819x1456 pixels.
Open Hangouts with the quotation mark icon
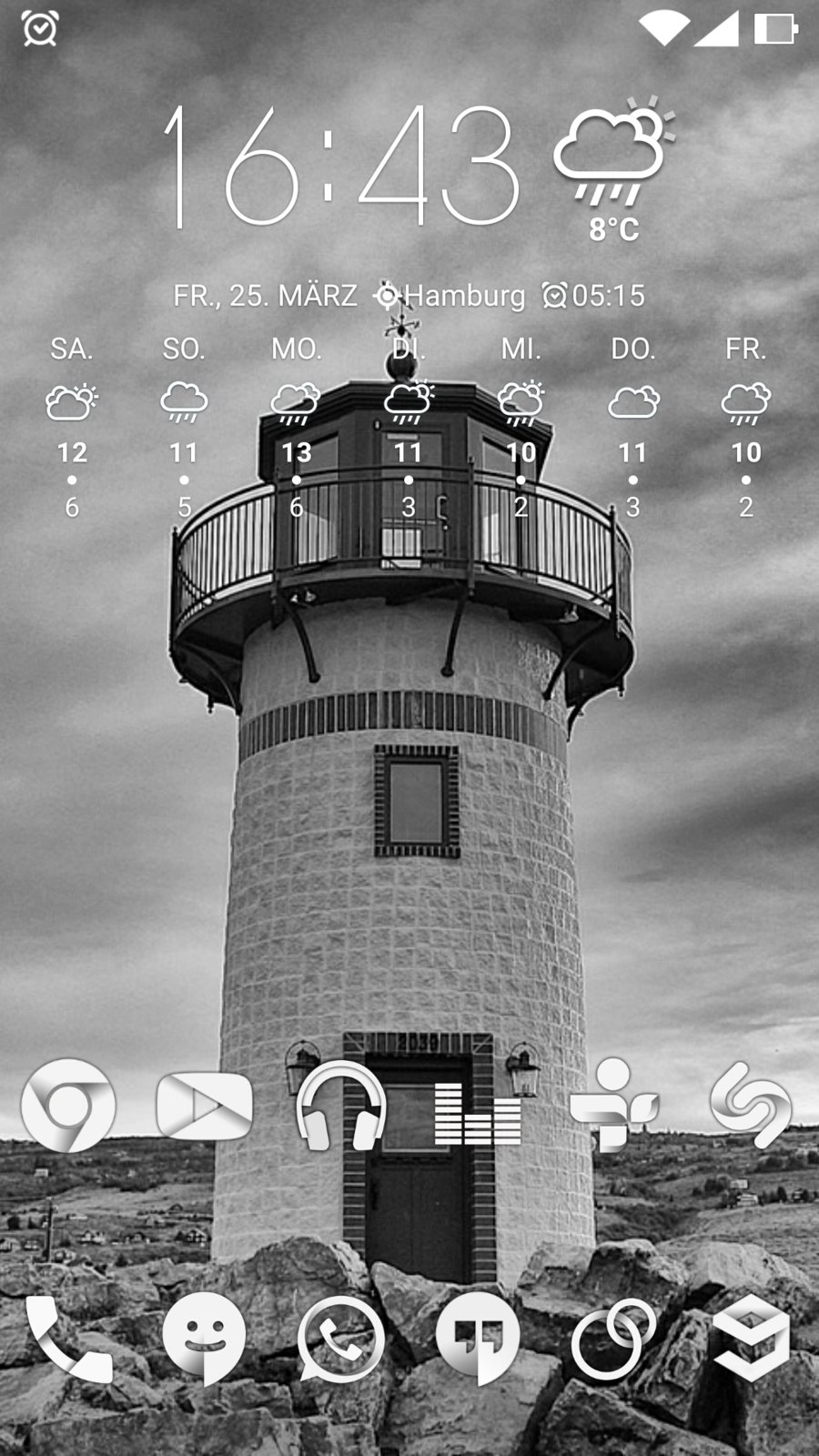click(477, 1338)
